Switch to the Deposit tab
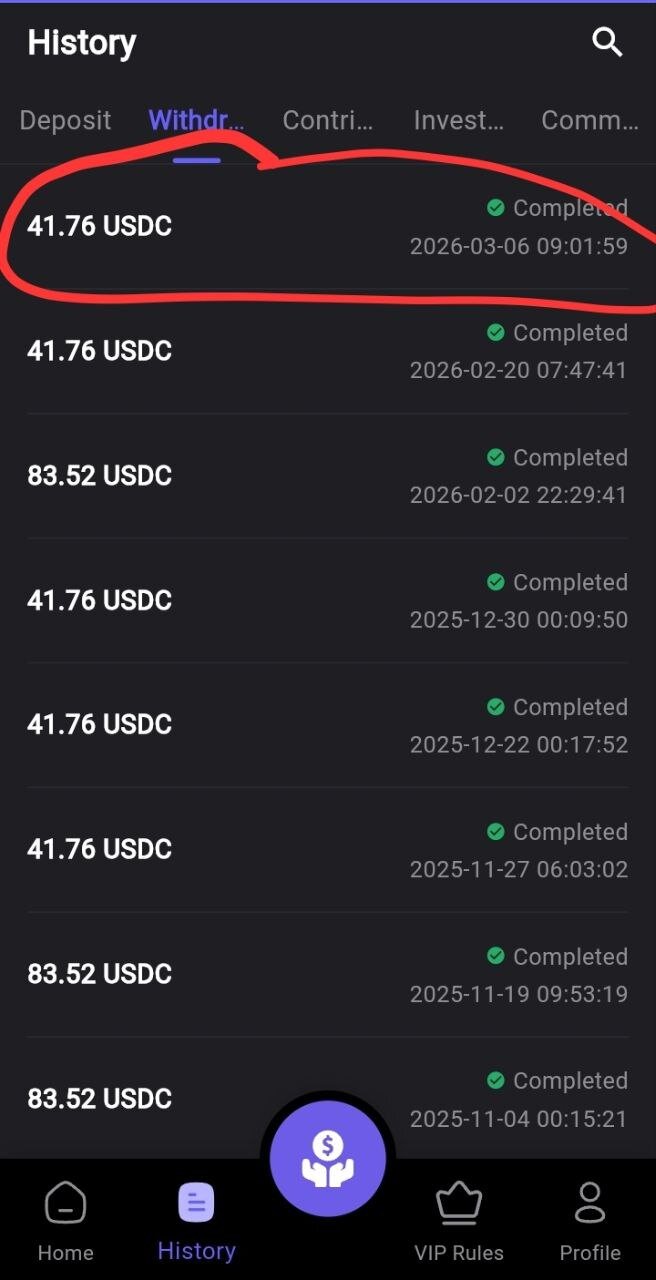The width and height of the screenshot is (656, 1280). 65,121
